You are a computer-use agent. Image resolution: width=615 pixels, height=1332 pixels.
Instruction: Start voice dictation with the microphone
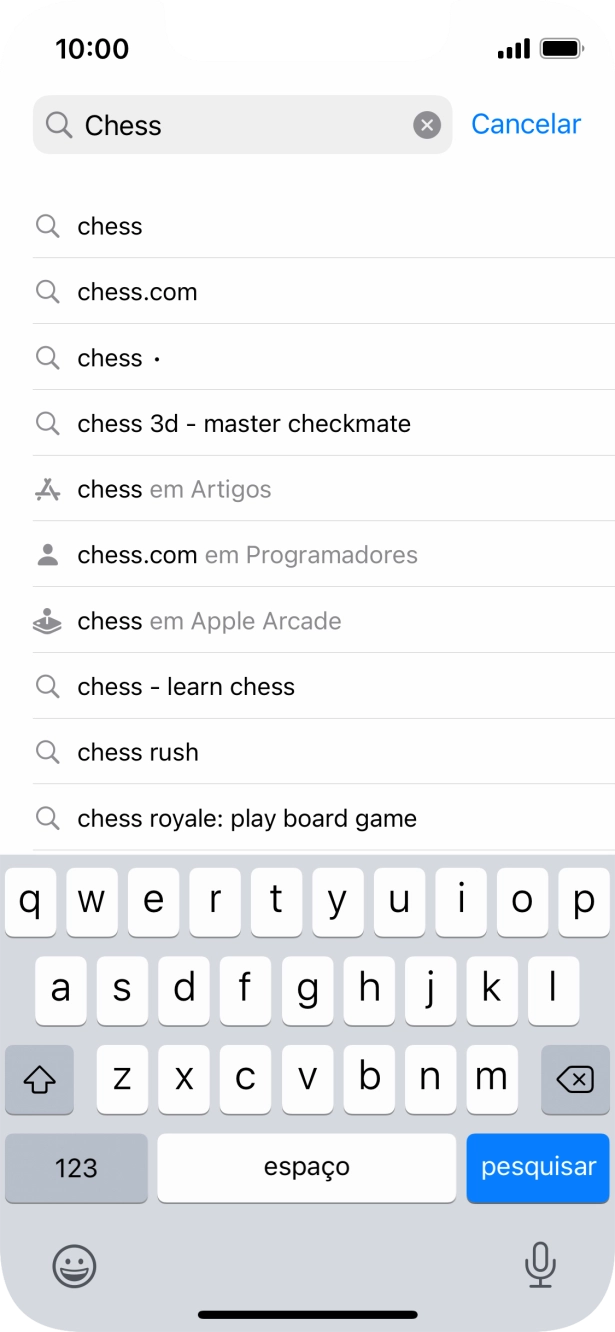click(x=540, y=1266)
